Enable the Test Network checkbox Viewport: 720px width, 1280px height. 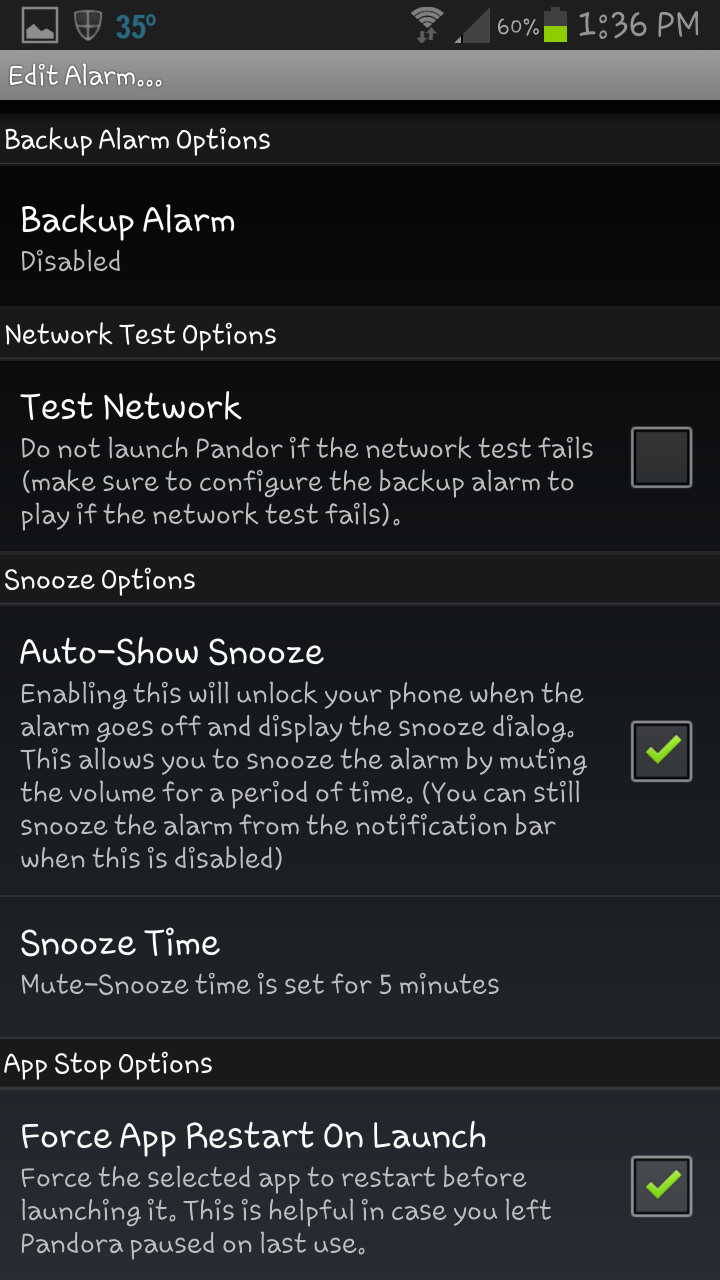click(660, 456)
